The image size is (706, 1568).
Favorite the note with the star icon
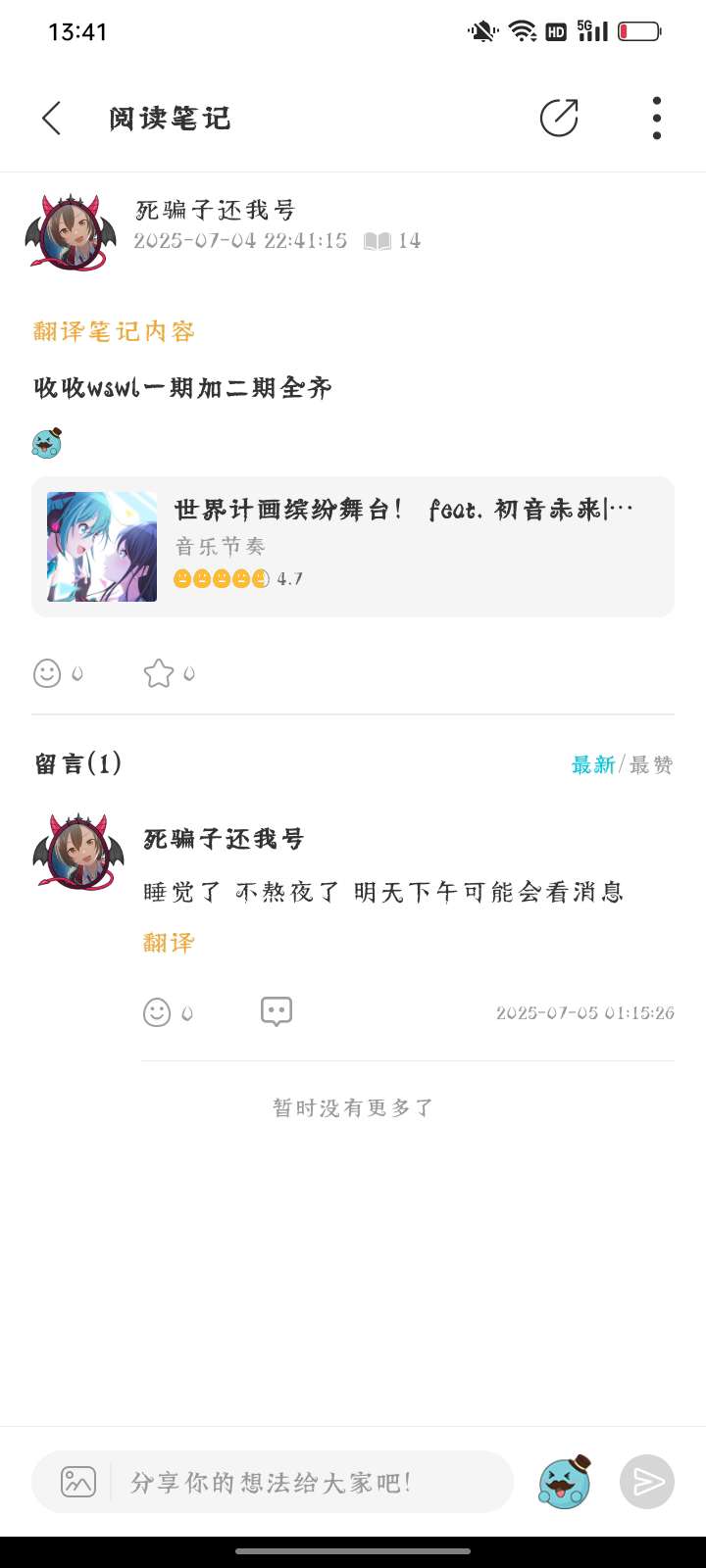pos(158,673)
